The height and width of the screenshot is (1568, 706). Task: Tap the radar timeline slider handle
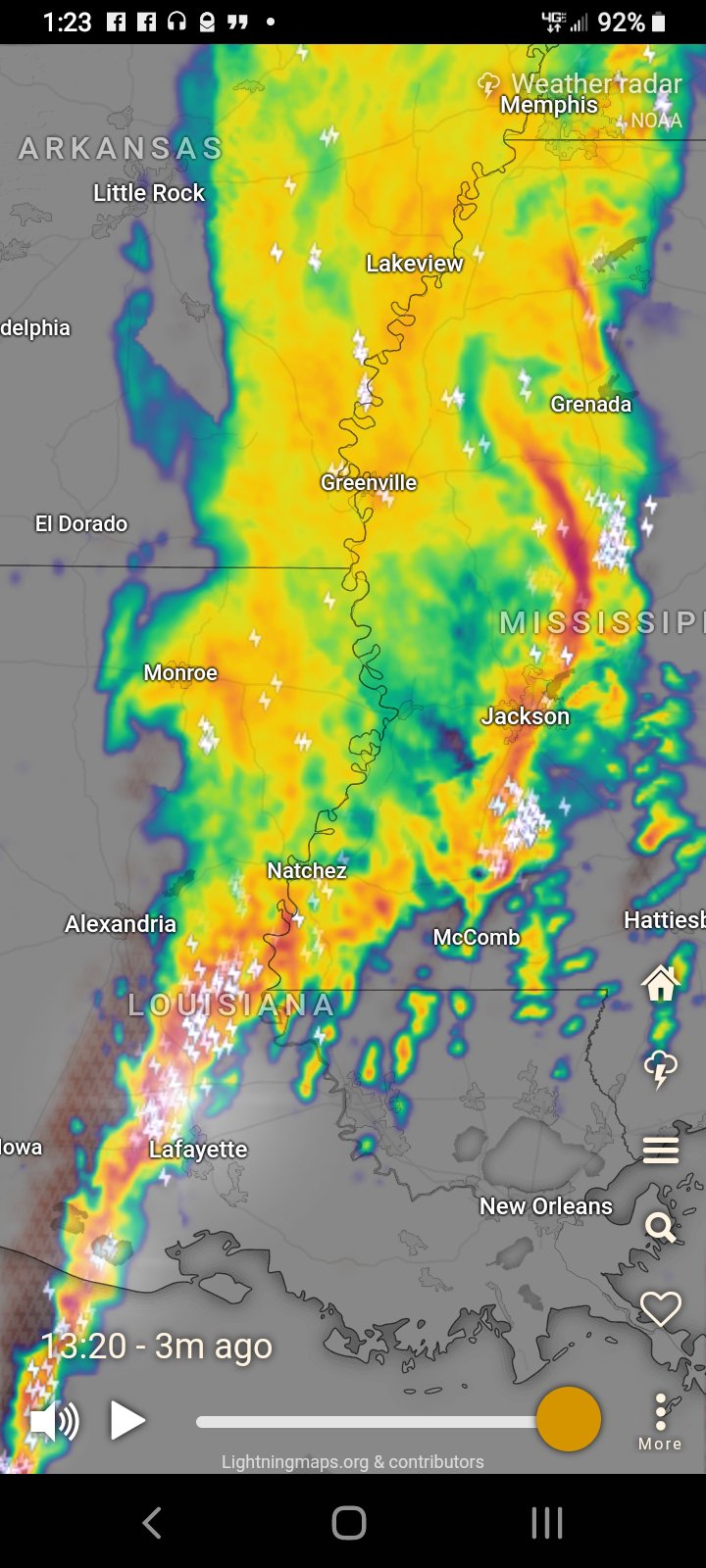coord(568,1419)
